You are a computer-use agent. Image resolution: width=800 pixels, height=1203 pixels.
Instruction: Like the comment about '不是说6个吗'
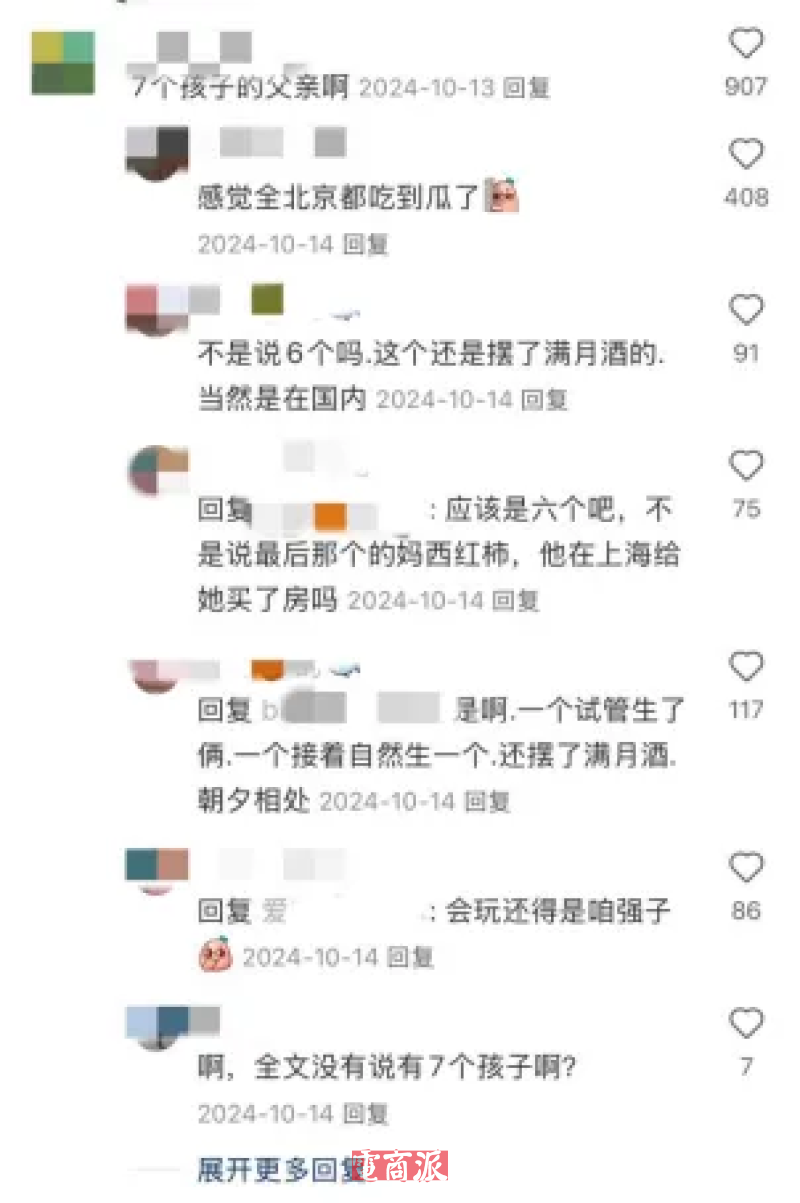746,311
